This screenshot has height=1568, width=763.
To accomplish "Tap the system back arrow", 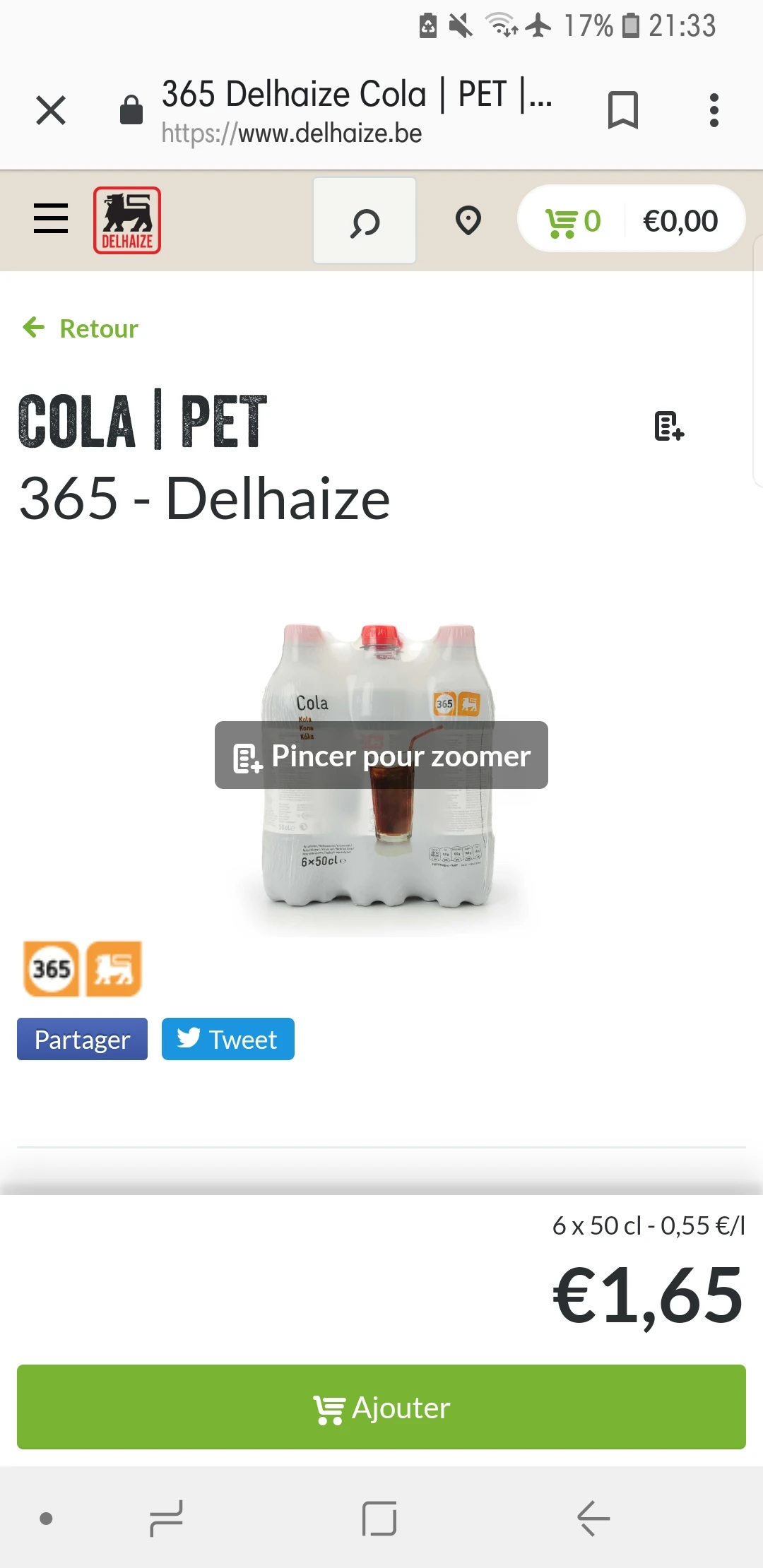I will pos(593,1518).
